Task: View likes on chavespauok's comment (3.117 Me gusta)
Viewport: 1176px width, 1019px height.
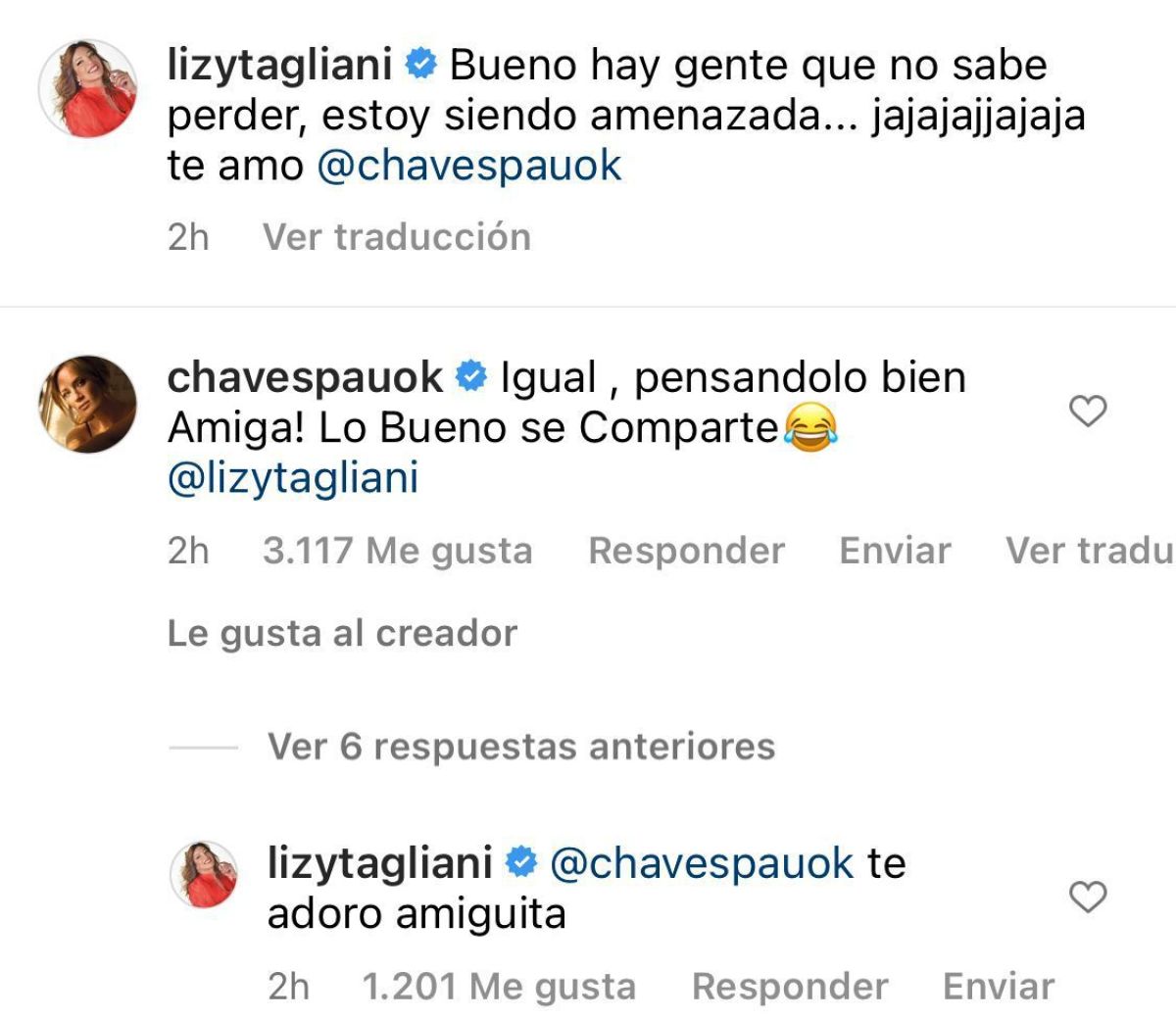Action: click(397, 551)
